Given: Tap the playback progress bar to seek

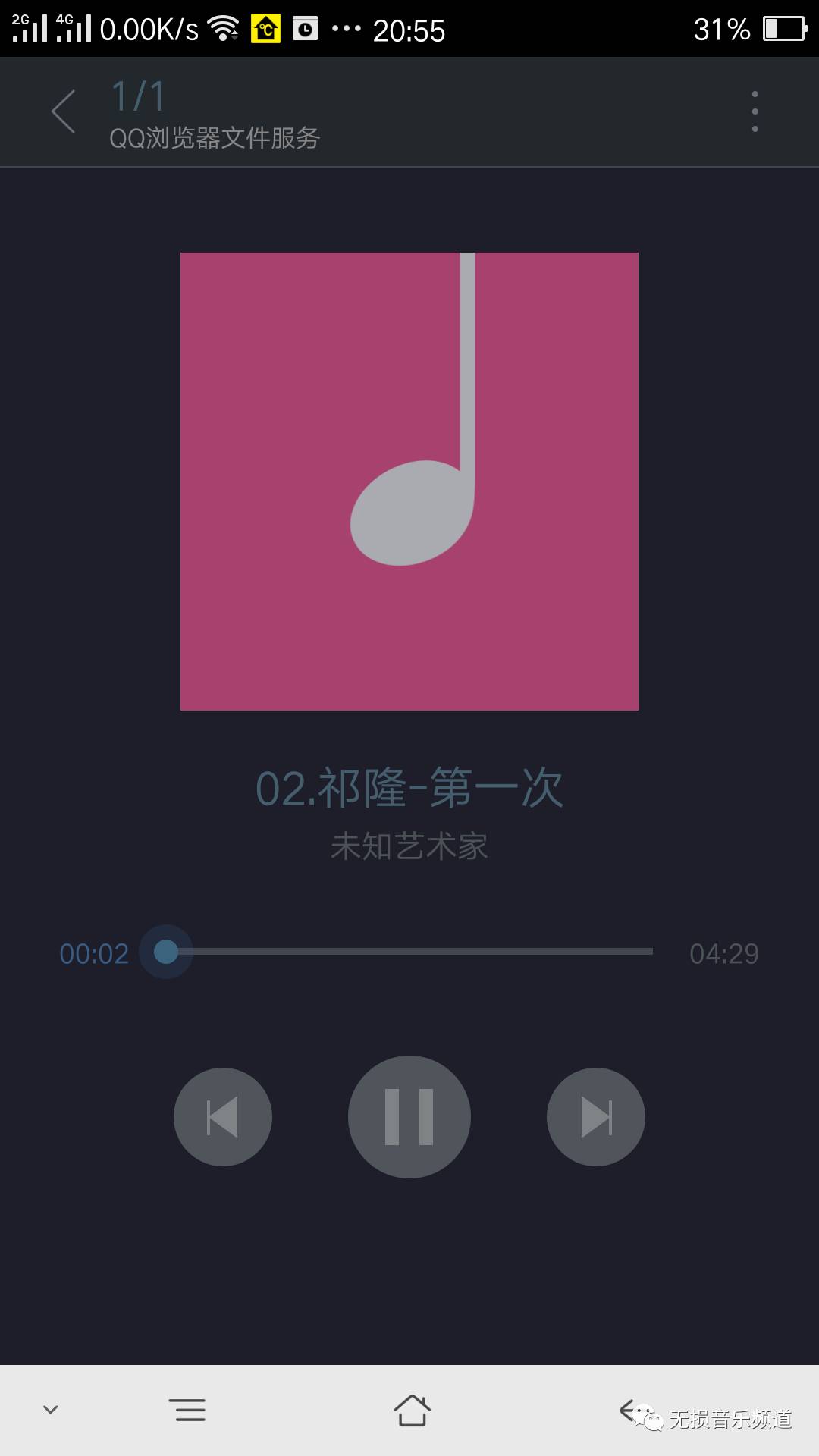Looking at the screenshot, I should [409, 951].
